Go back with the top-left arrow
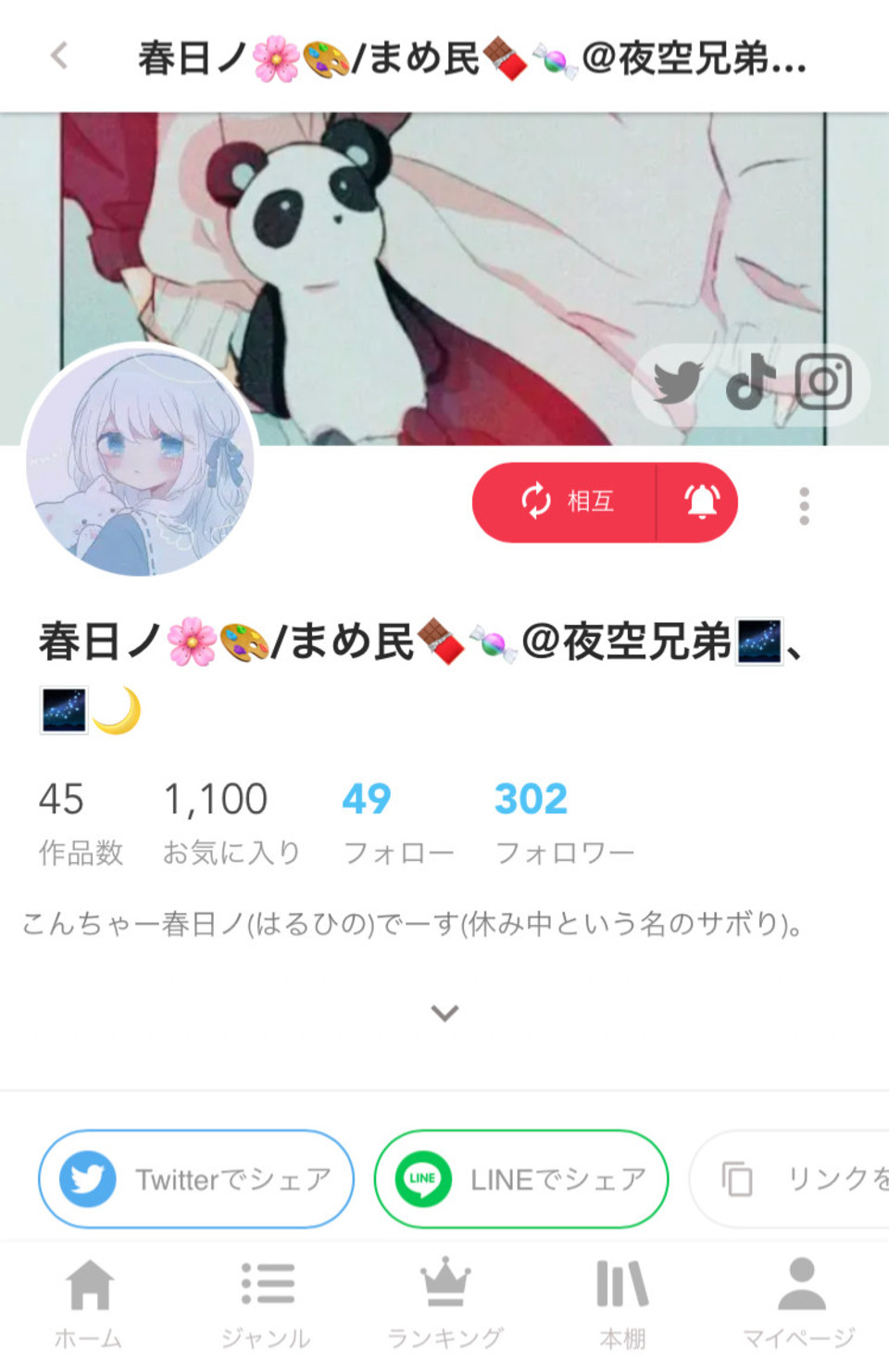This screenshot has width=889, height=1372. [58, 56]
